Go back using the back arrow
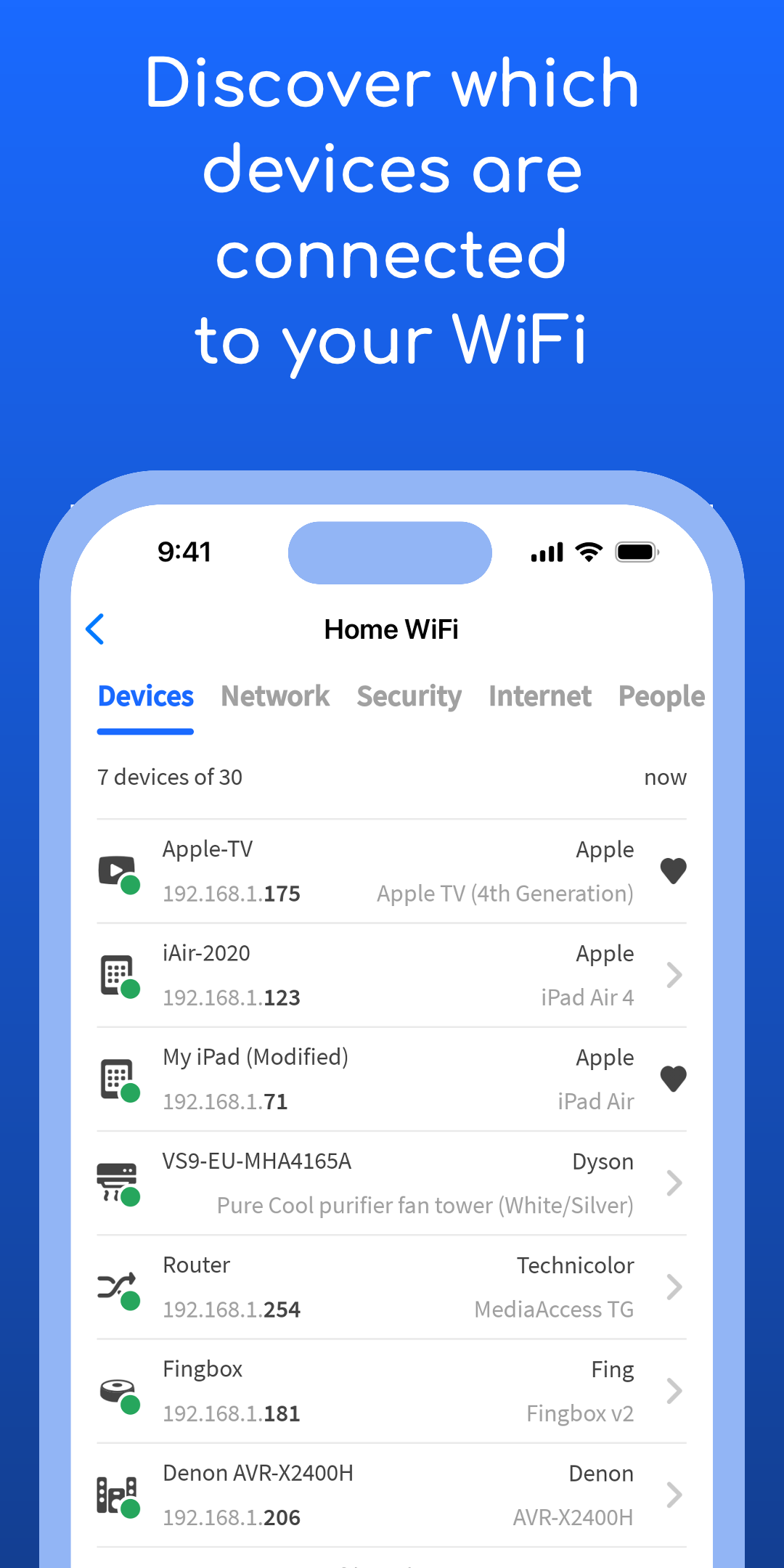Screen dimensions: 784x1568 [95, 629]
